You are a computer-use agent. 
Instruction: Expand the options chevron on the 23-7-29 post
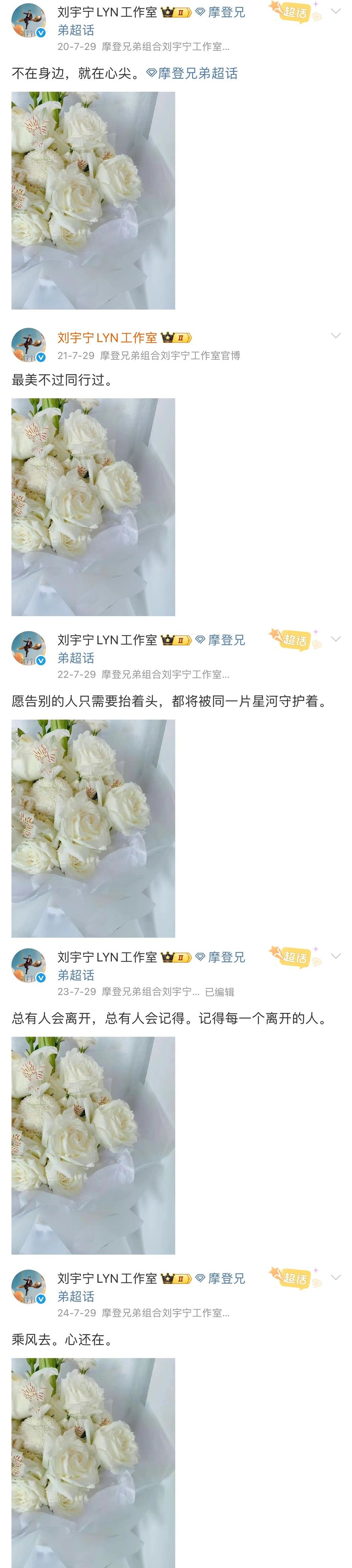click(336, 956)
